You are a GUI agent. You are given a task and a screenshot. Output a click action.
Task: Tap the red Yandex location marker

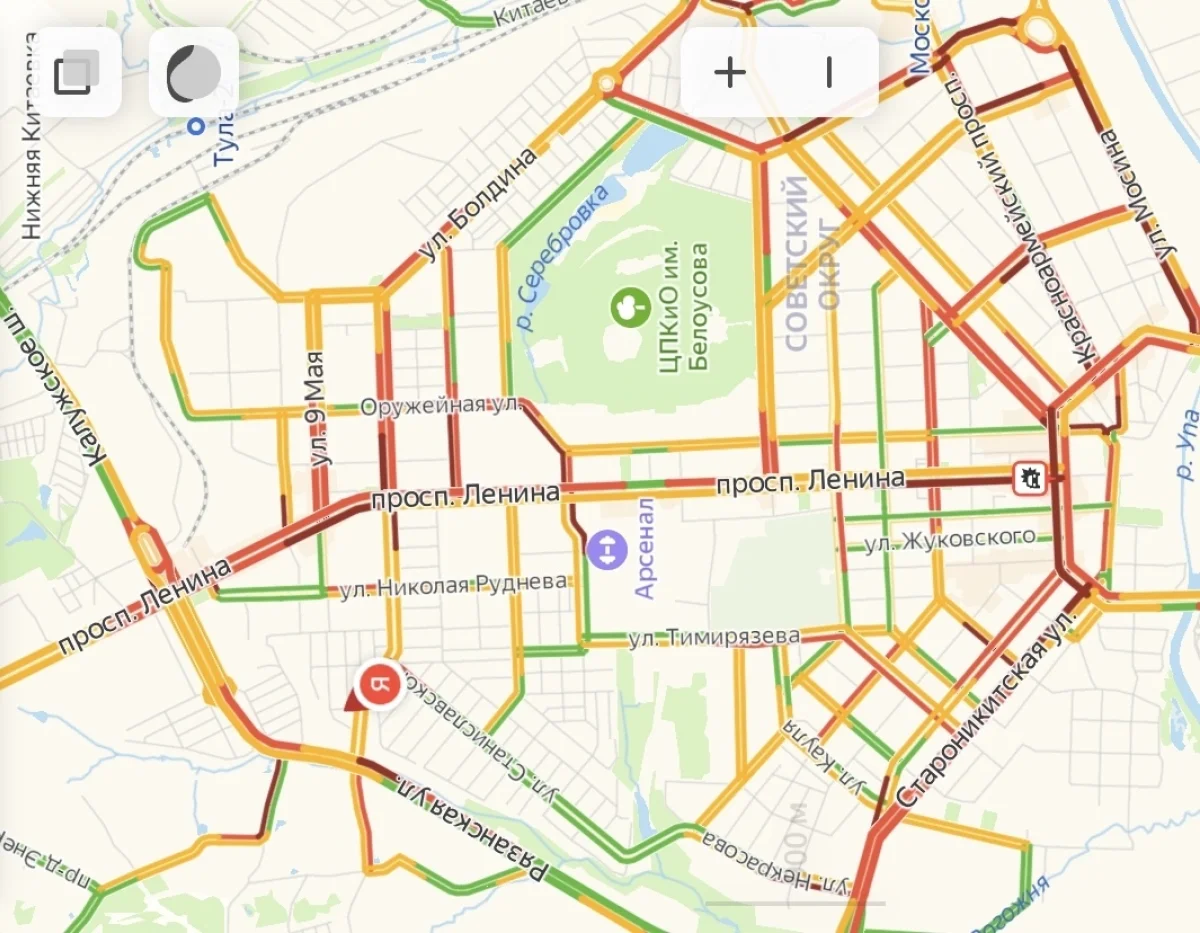[378, 686]
